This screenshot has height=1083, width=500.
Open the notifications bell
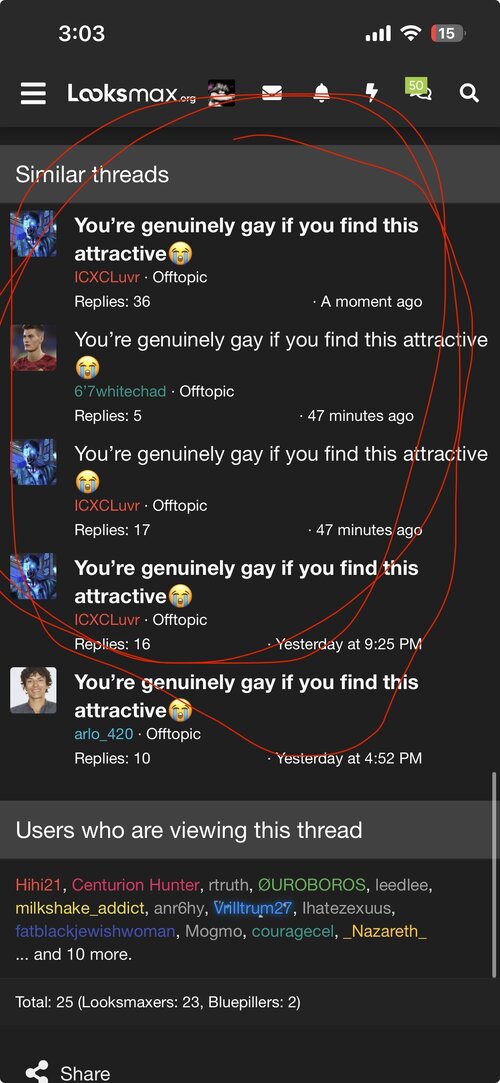(x=321, y=93)
